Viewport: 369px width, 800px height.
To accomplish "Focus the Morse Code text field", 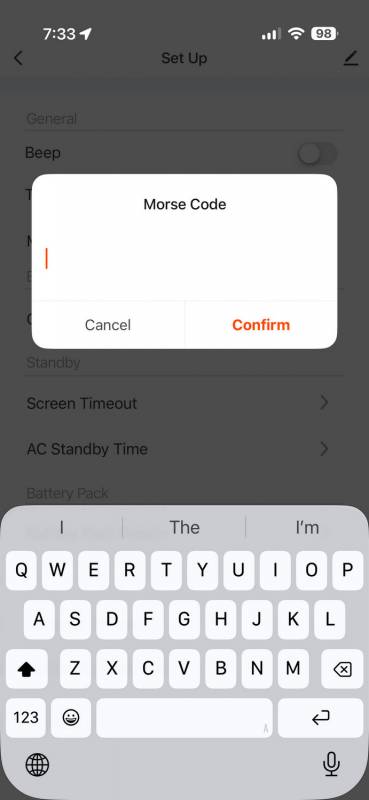I will coord(184,259).
